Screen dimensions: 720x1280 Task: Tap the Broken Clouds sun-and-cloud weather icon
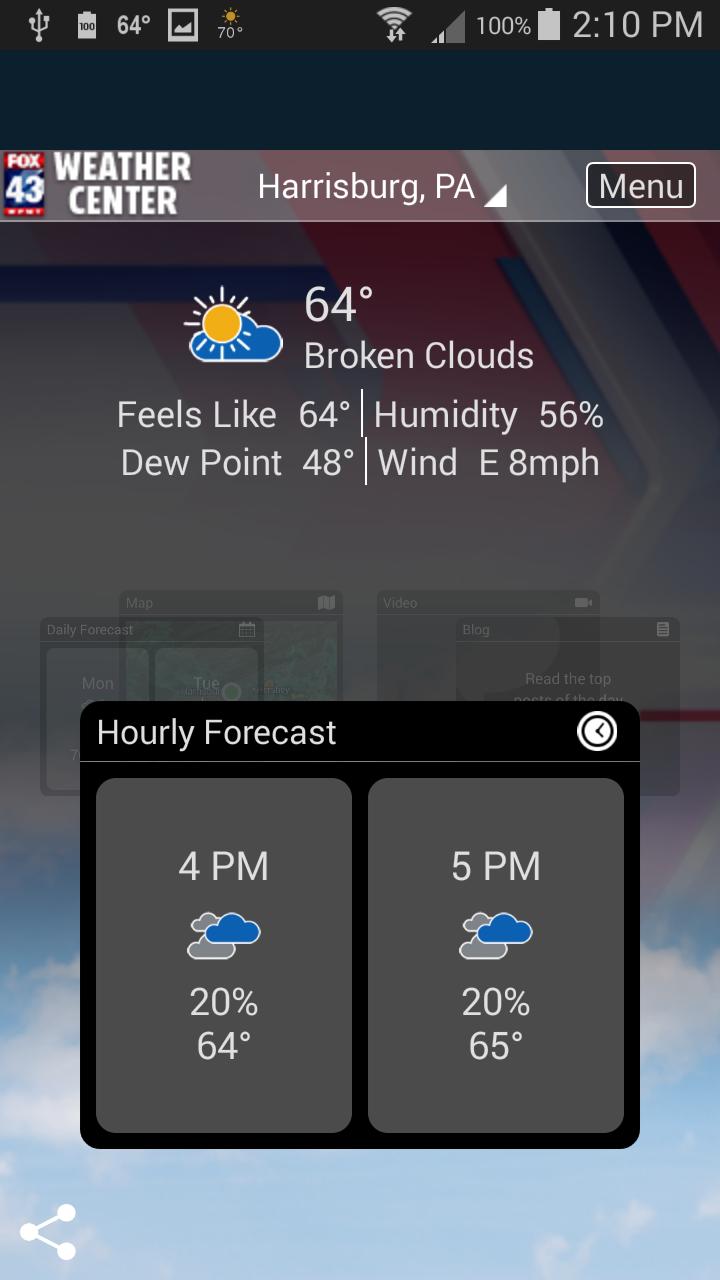(230, 325)
